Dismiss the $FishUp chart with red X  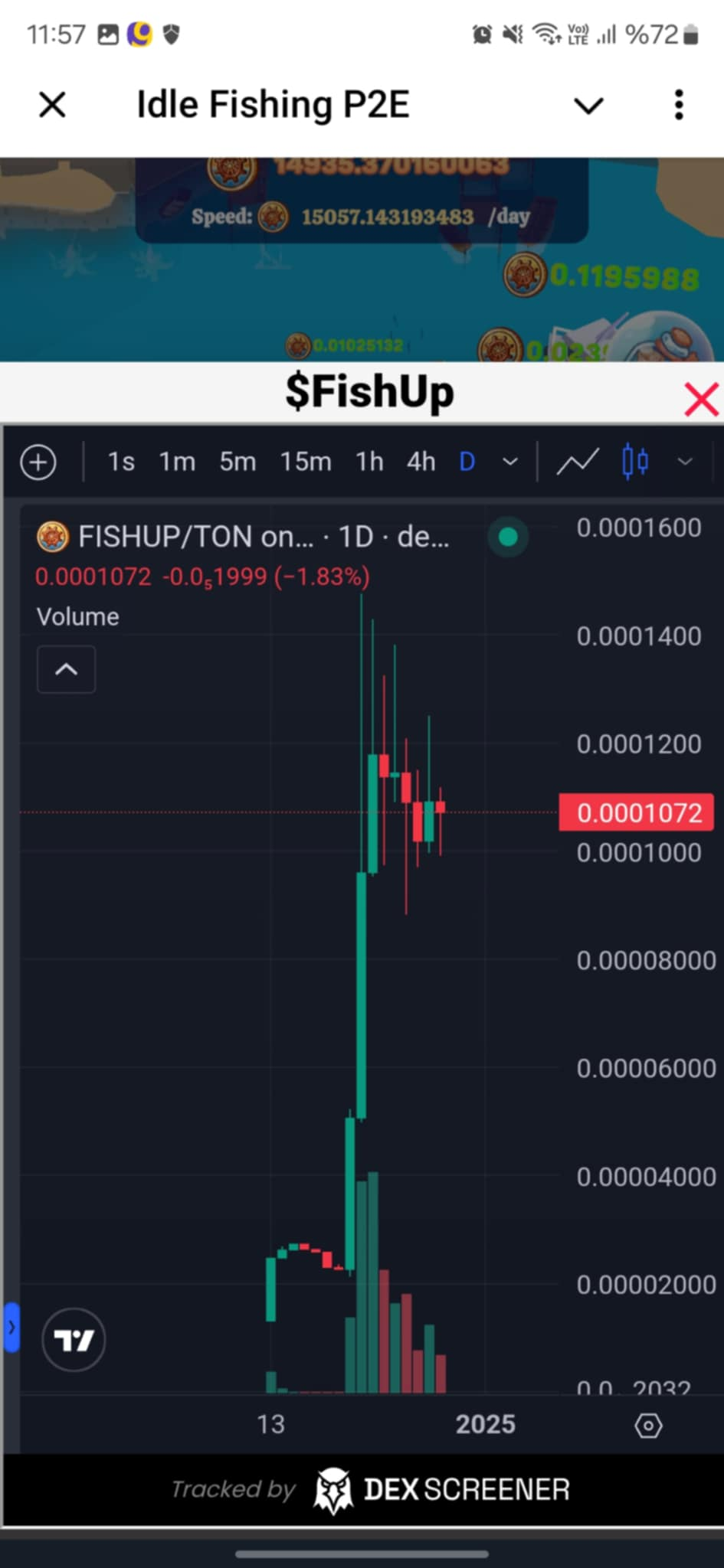(x=701, y=399)
